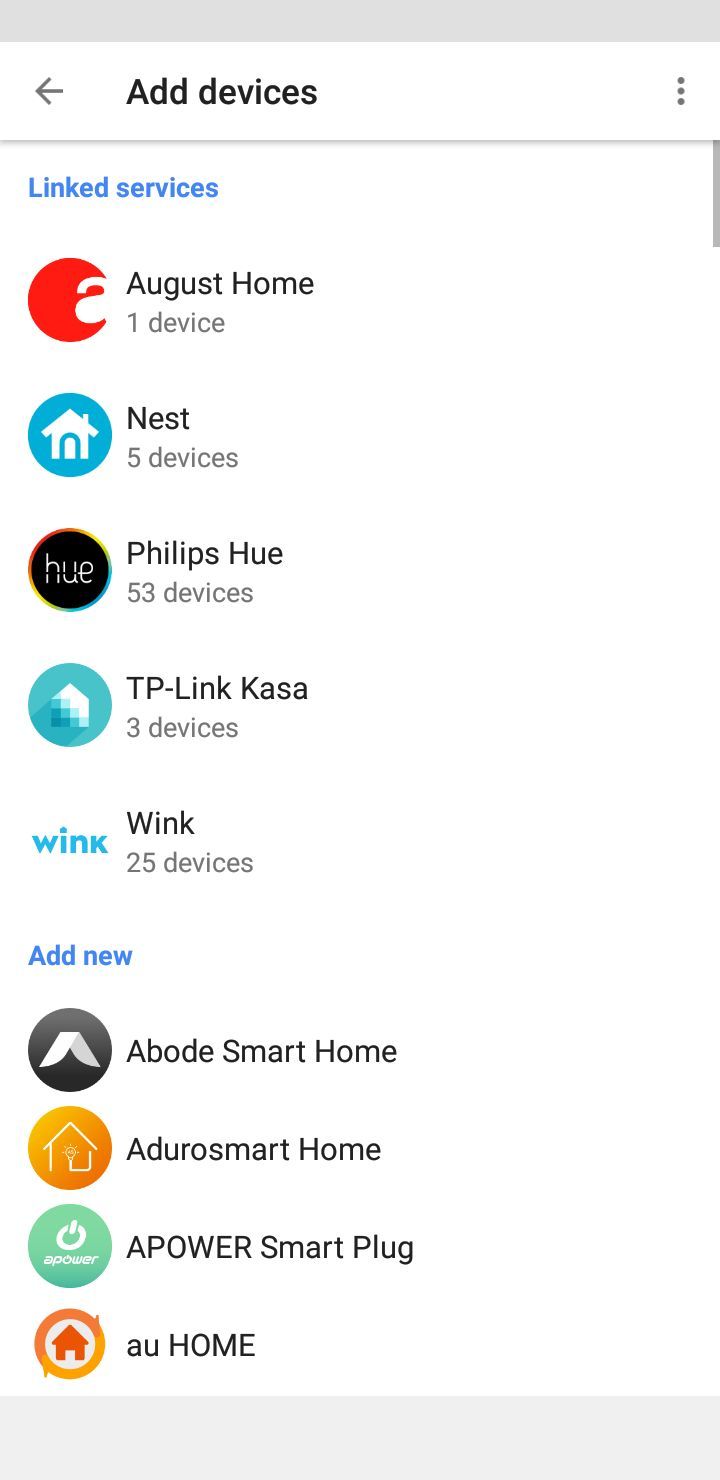Select the Wink logo
Image resolution: width=720 pixels, height=1480 pixels.
69,840
